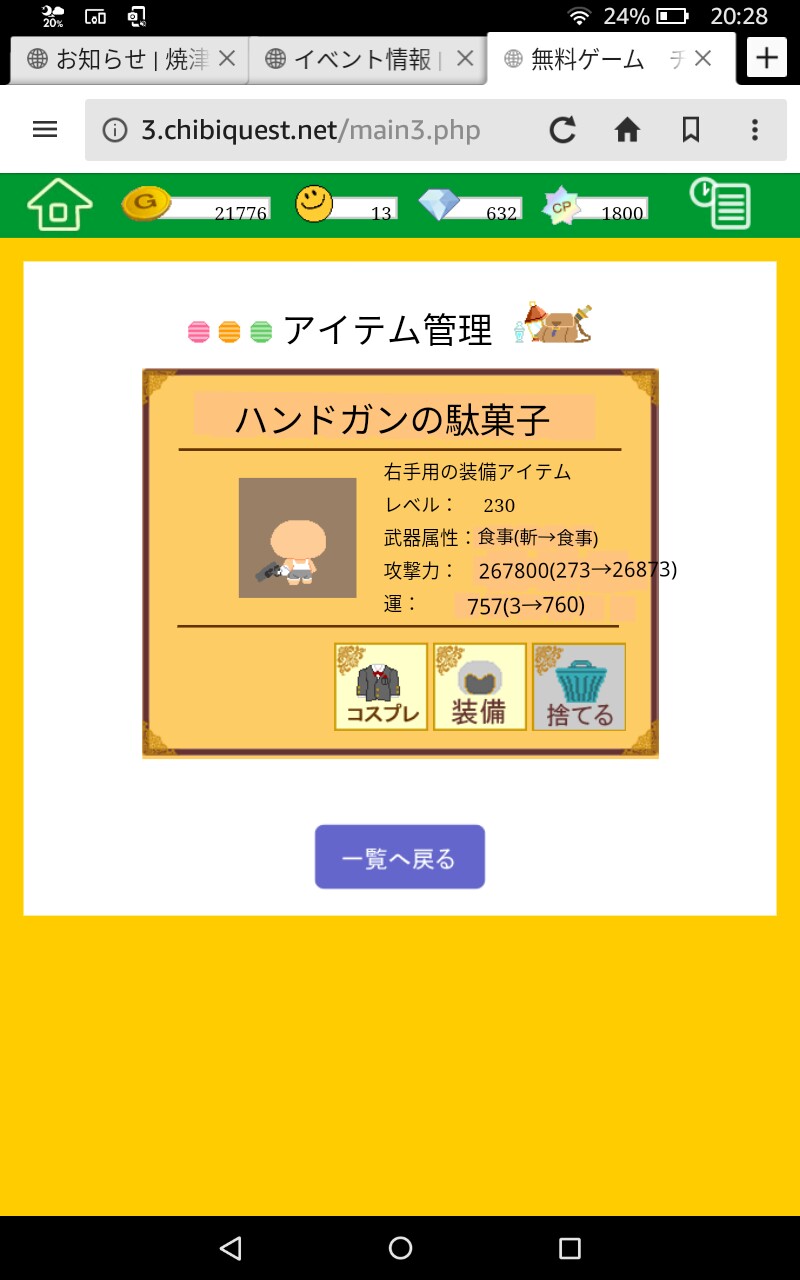Select the コスプレ button
Screen dimensions: 800x1280
click(x=381, y=687)
